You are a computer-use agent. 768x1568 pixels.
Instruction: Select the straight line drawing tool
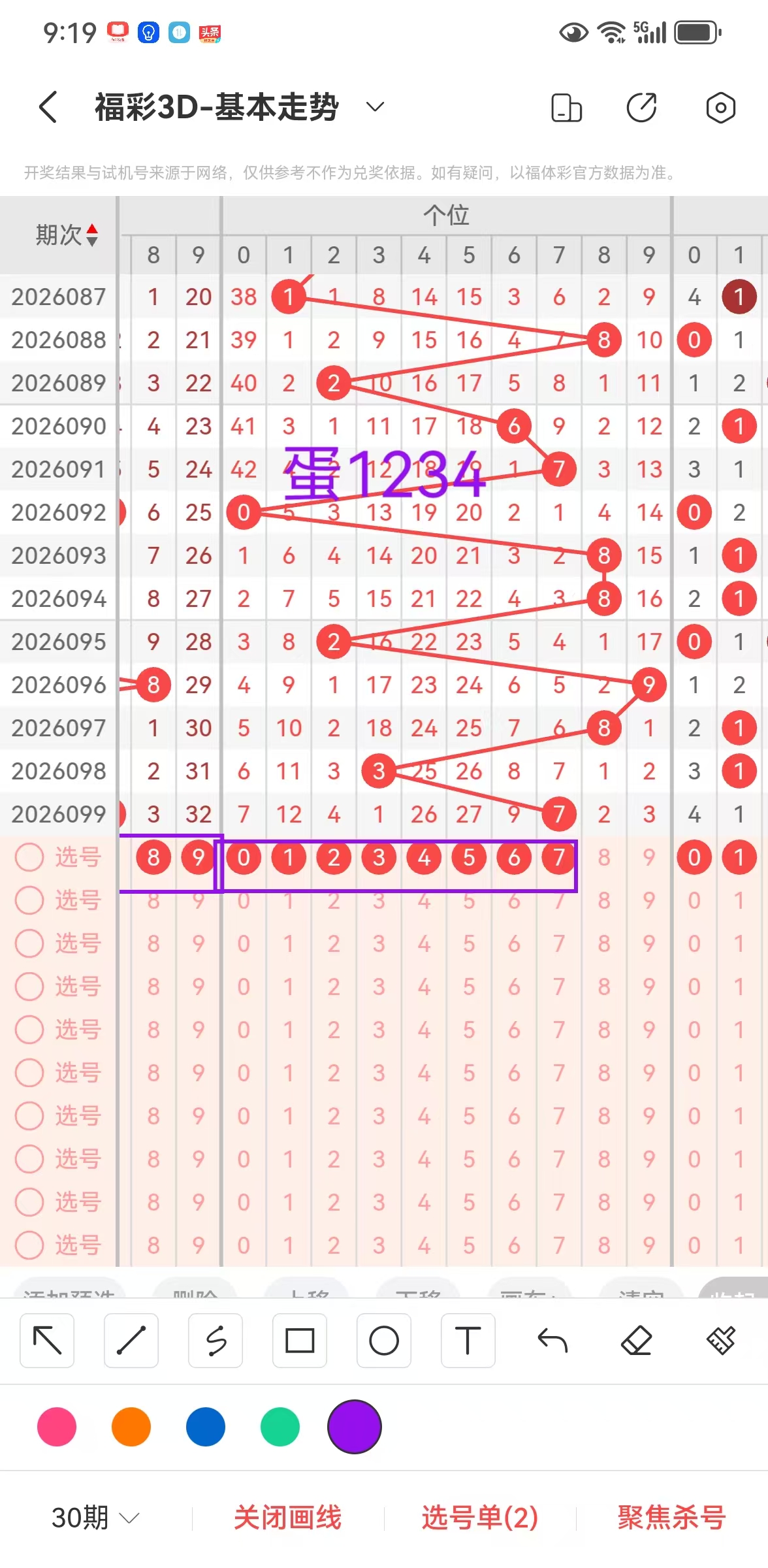[131, 1341]
